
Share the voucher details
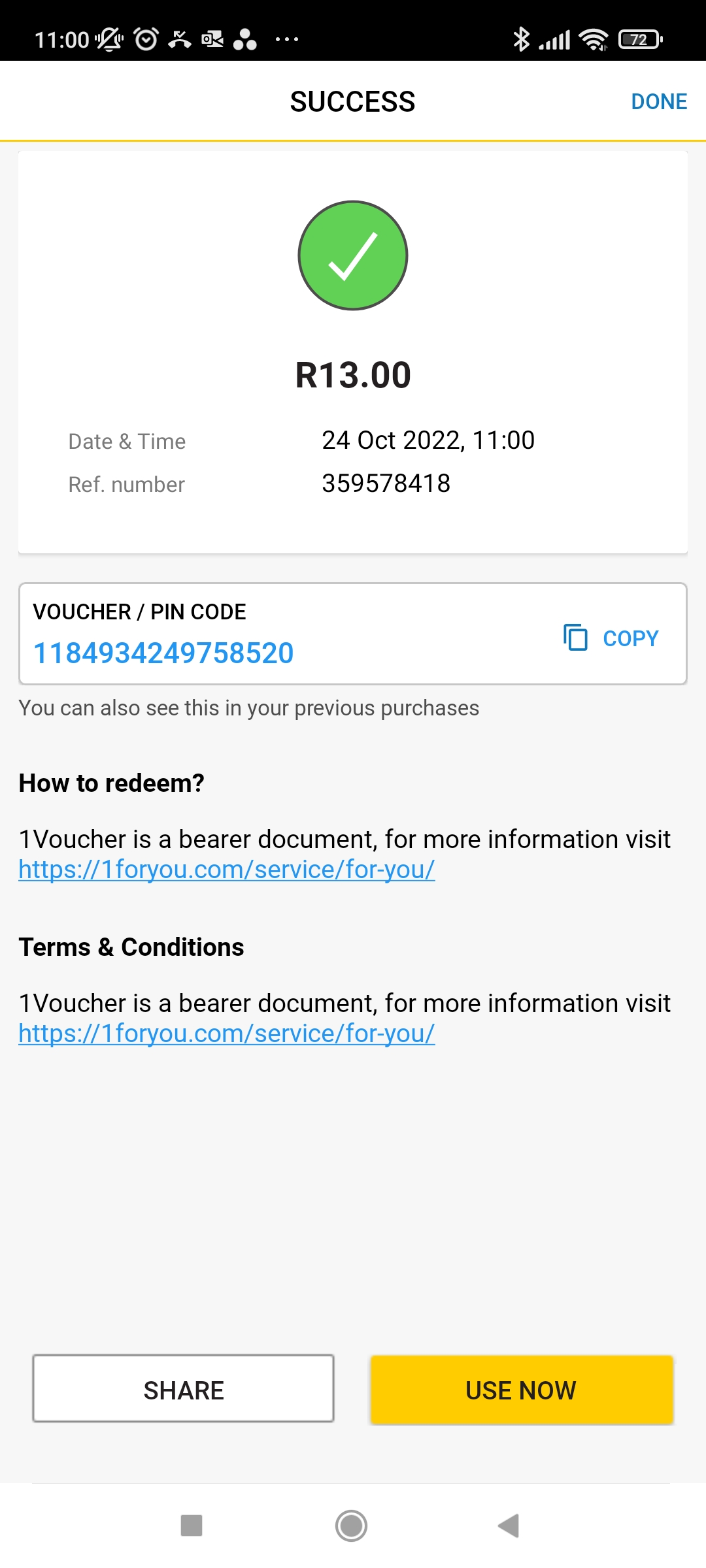184,1389
